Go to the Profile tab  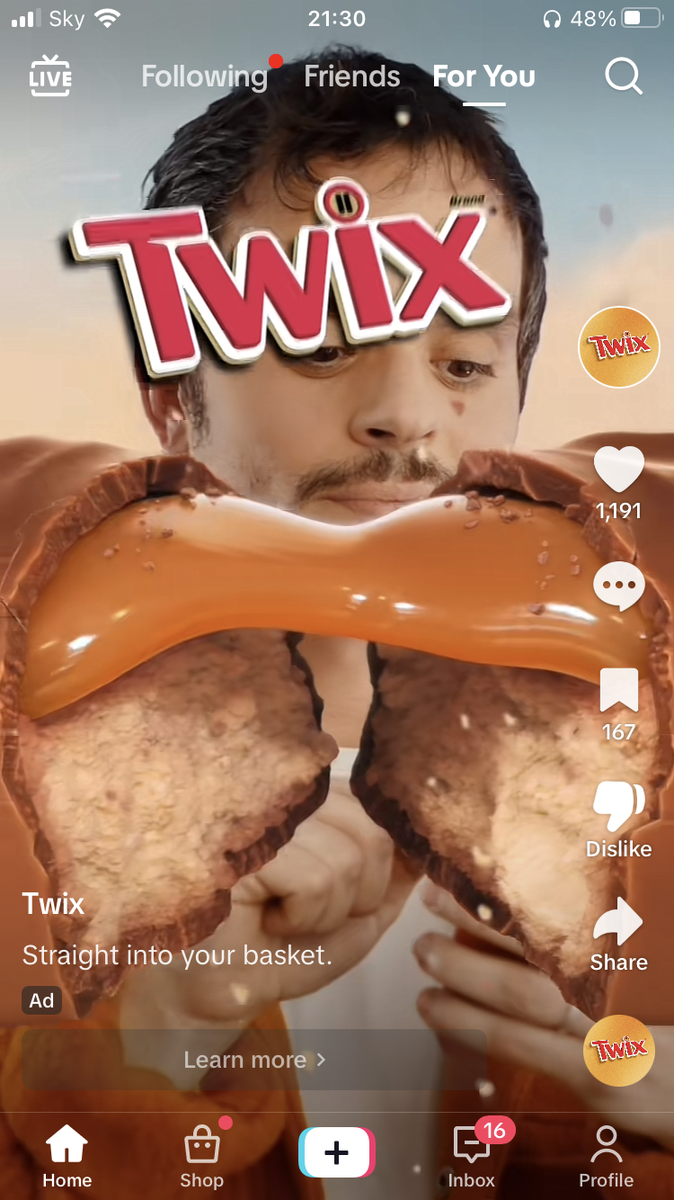[606, 1156]
